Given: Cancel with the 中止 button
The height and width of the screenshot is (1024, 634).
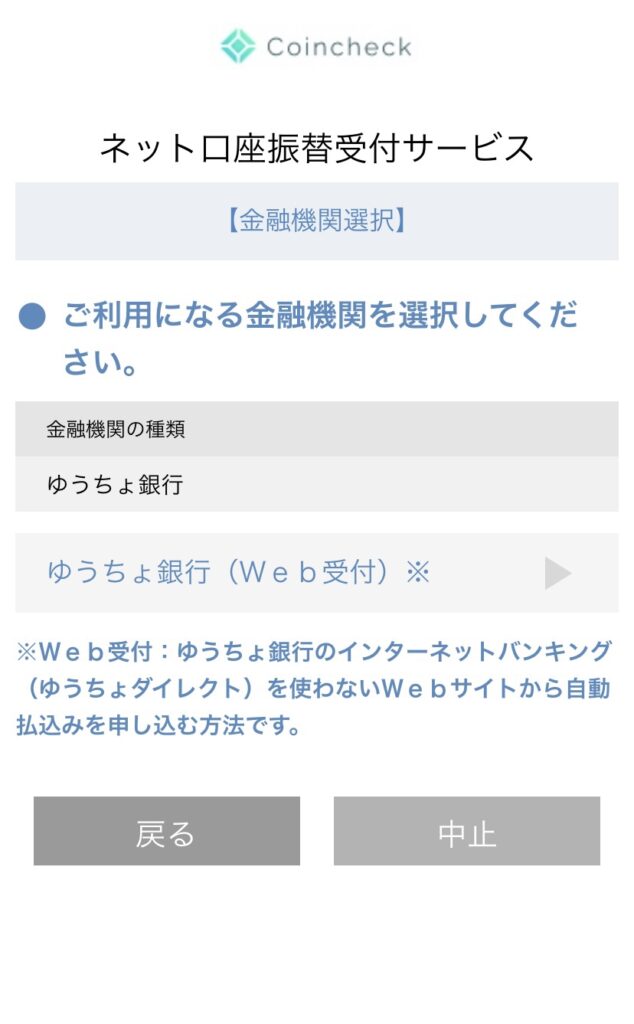Looking at the screenshot, I should [x=467, y=831].
